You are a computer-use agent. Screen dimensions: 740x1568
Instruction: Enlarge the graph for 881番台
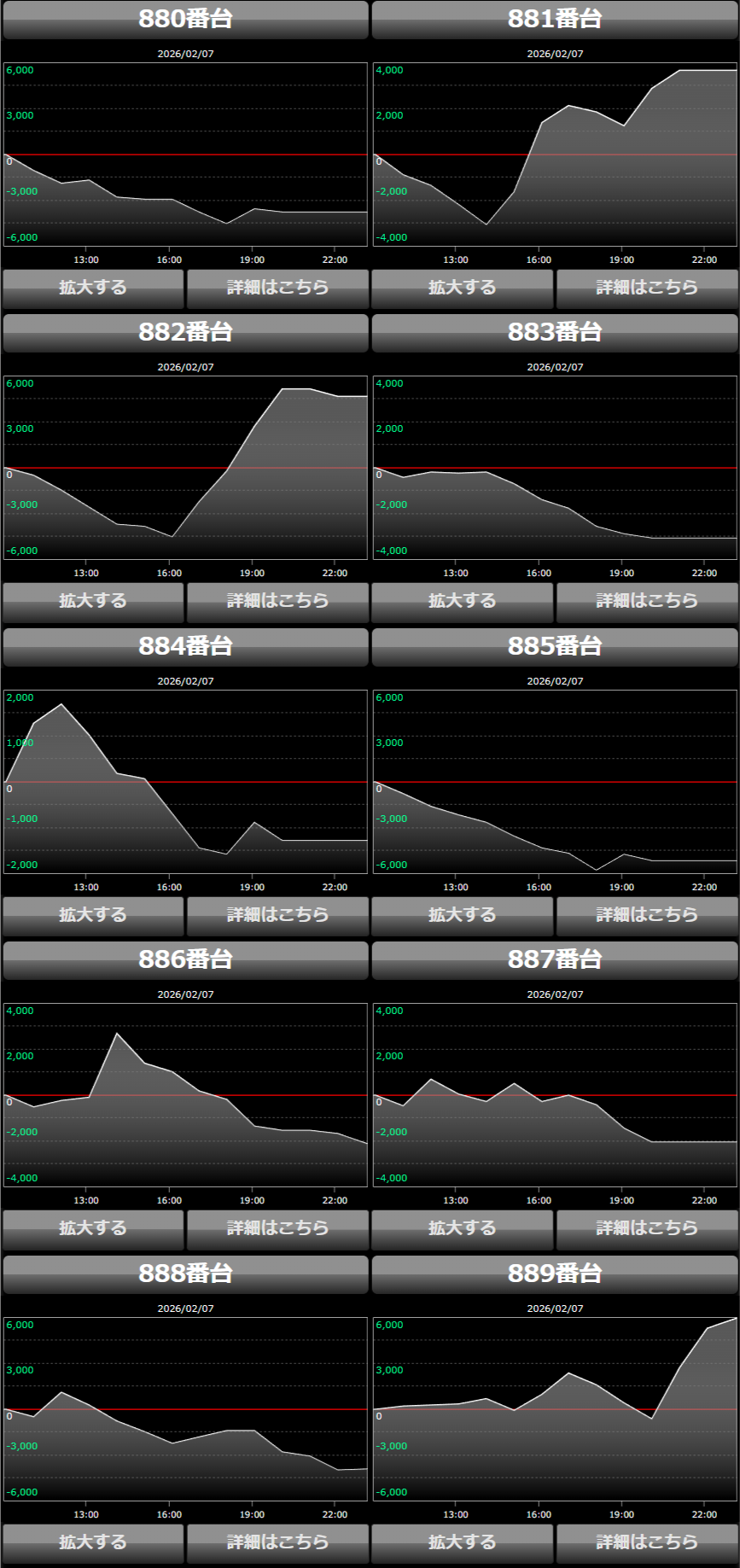coord(463,288)
